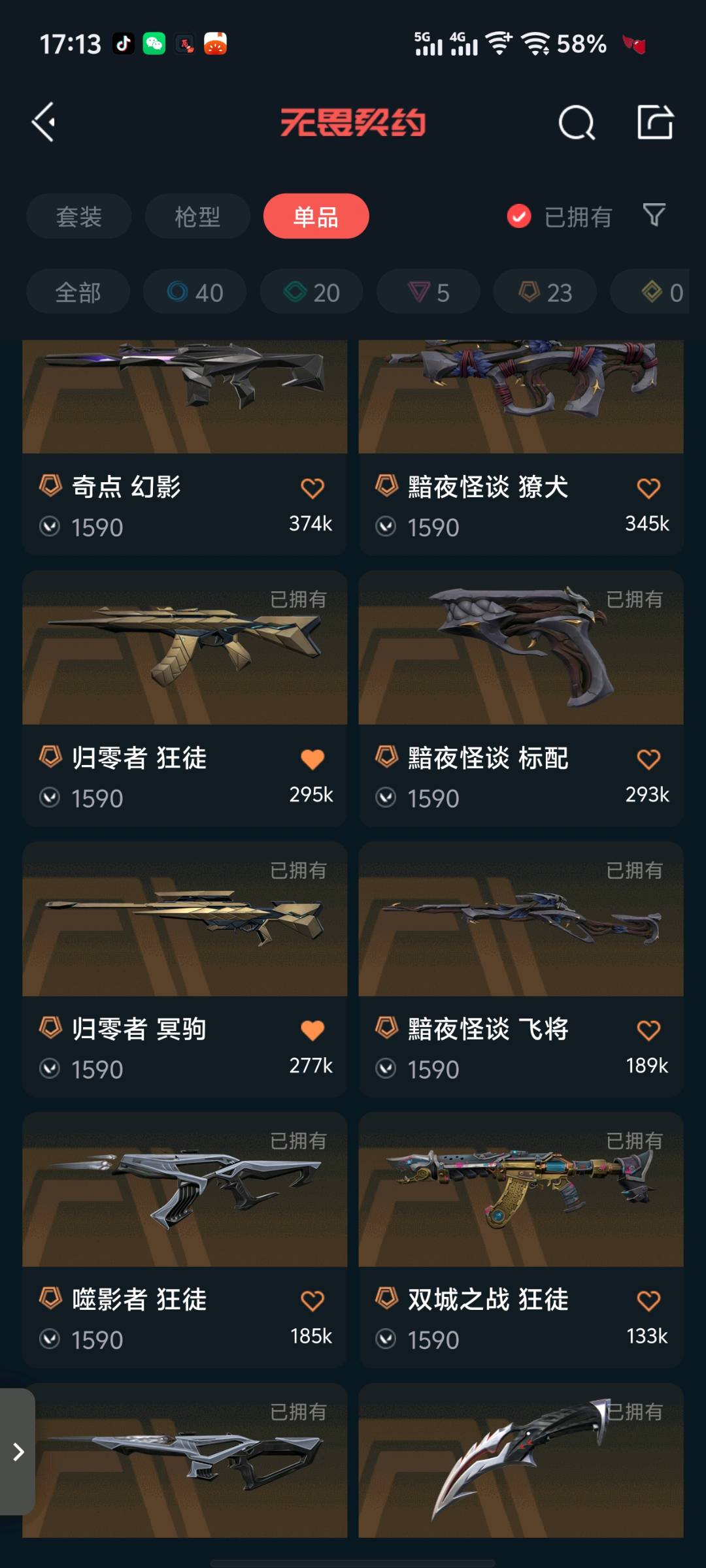This screenshot has height=1568, width=706.
Task: Filter by the tier chip showing 40
Action: [x=195, y=292]
